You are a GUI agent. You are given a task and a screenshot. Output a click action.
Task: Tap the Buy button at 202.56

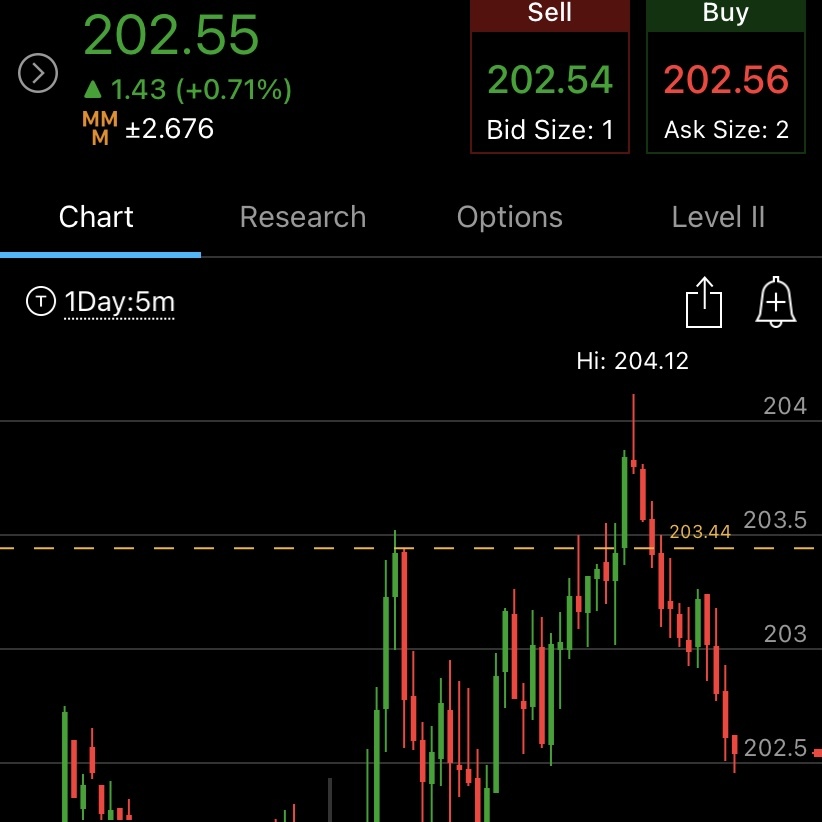pos(726,80)
